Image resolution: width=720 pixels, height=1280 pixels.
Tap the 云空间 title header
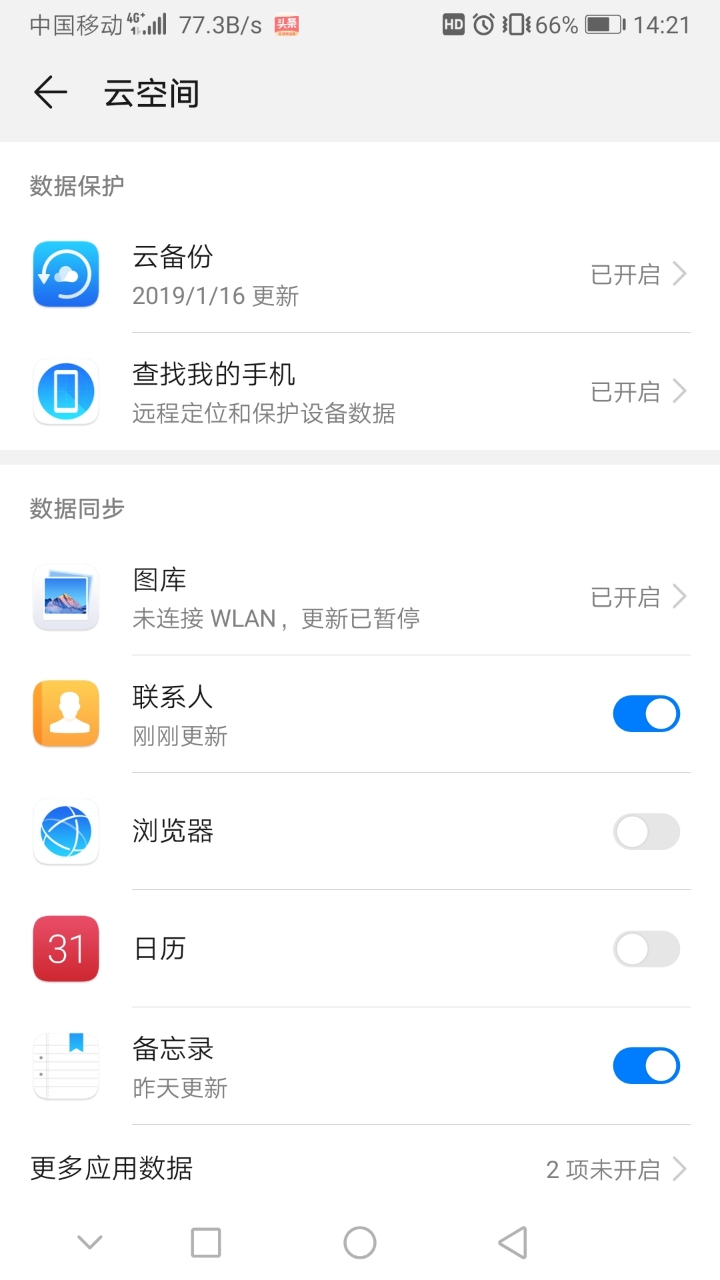pos(152,92)
